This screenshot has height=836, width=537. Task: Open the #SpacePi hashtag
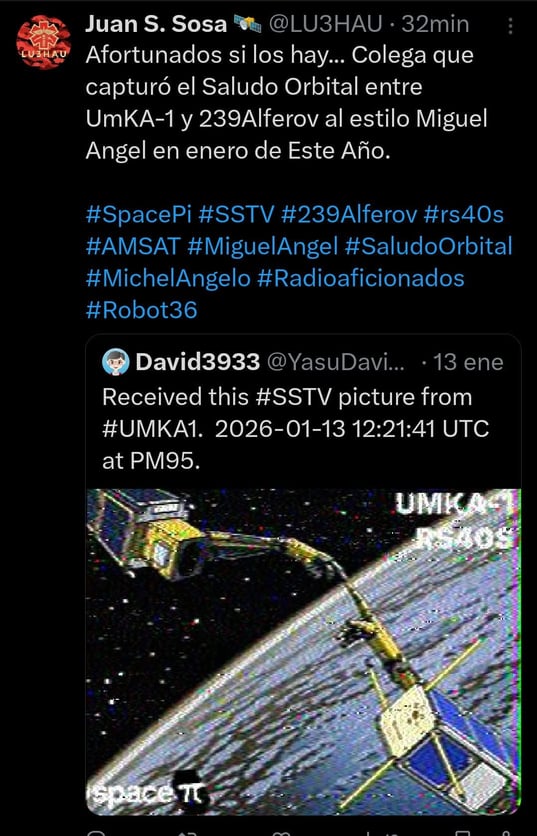138,215
